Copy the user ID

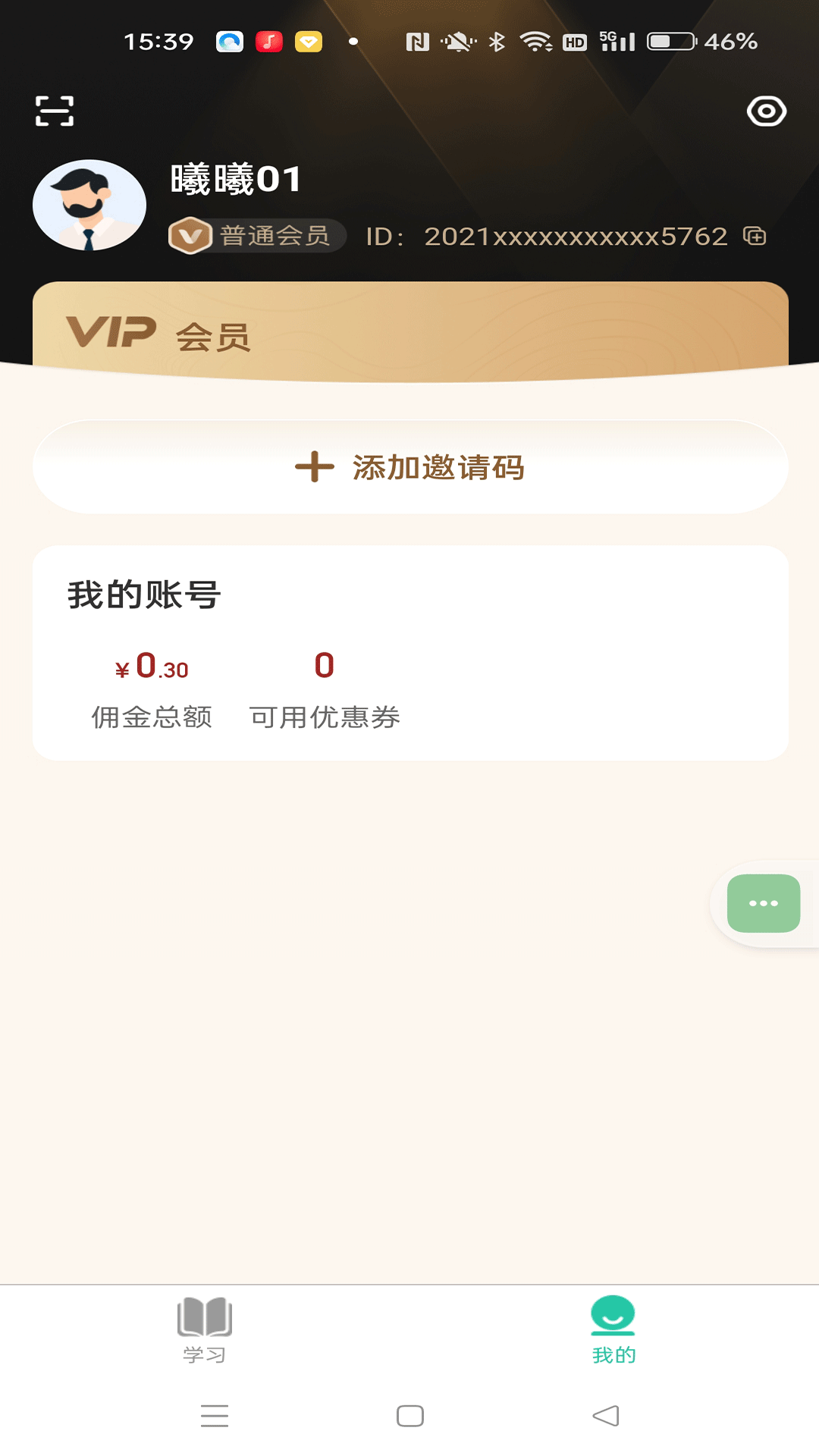(x=755, y=236)
